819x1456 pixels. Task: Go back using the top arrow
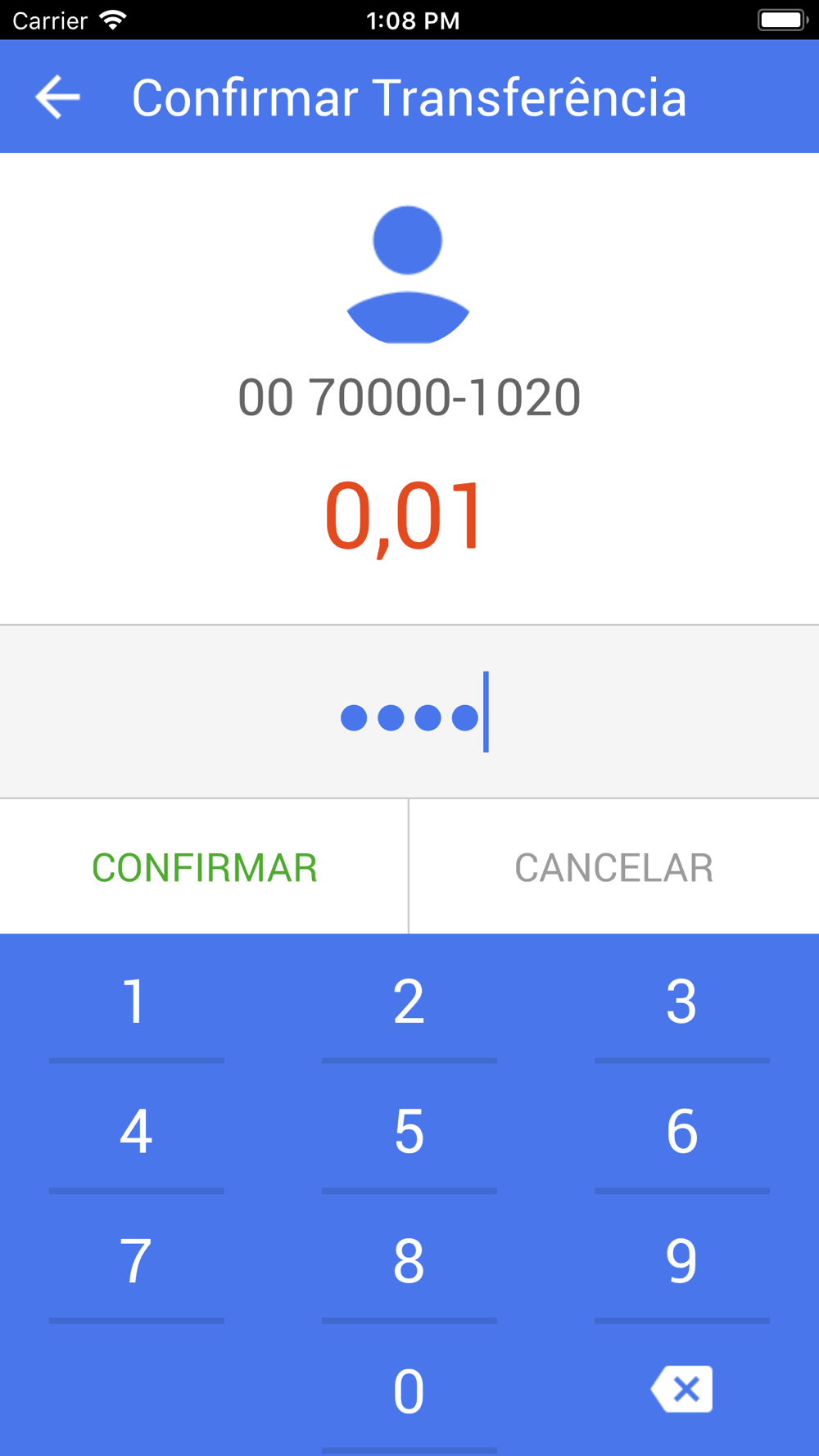click(x=57, y=97)
